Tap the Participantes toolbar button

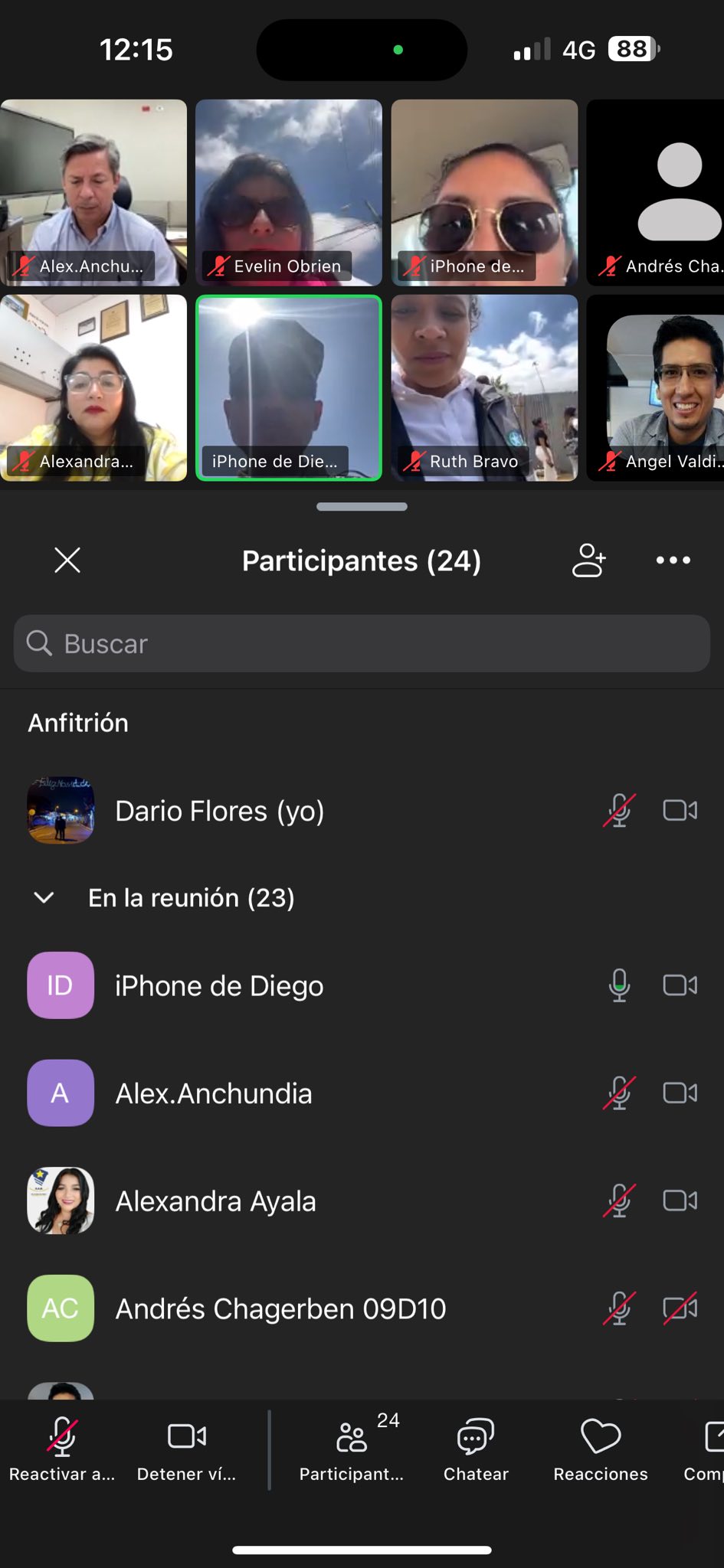coord(352,1449)
